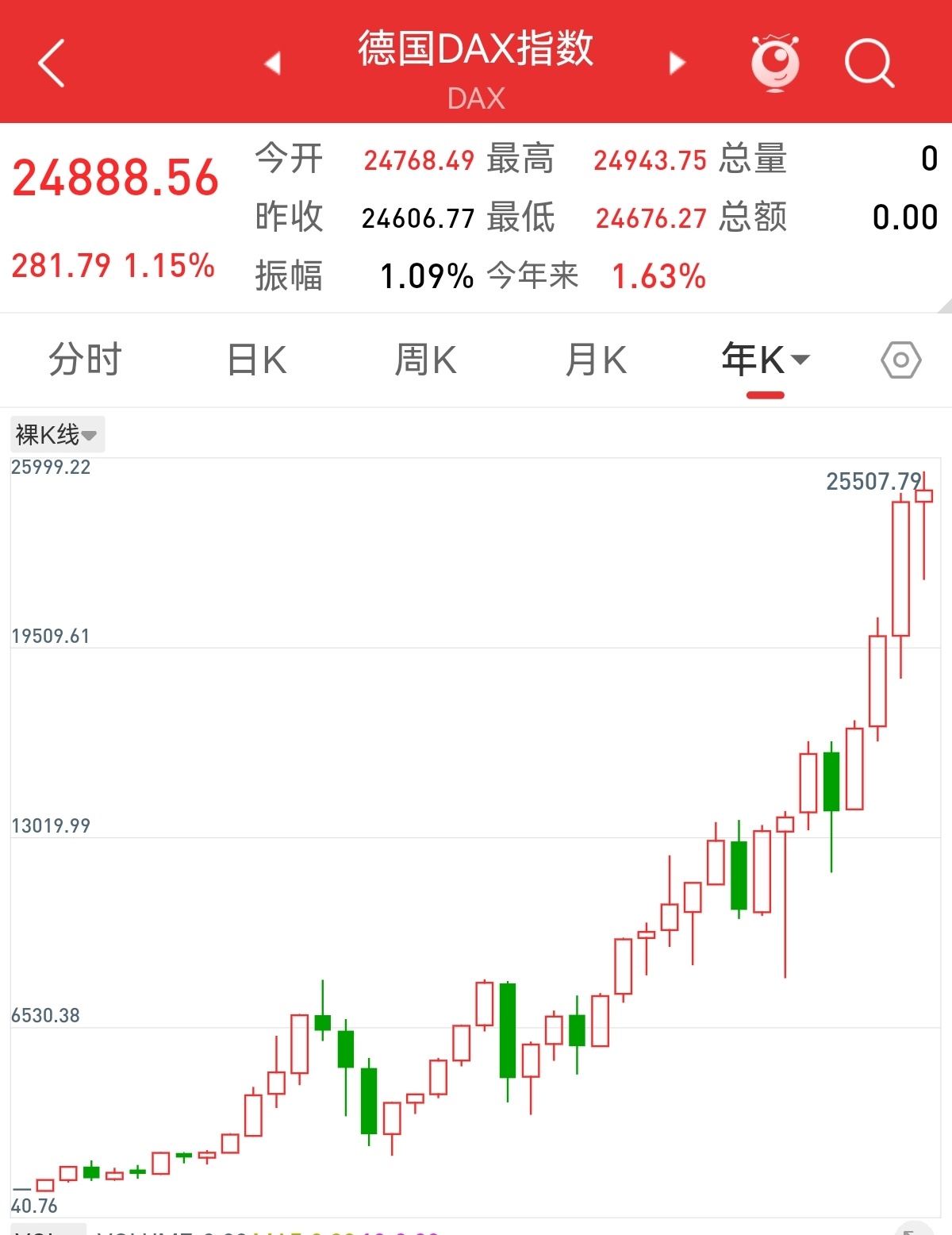The height and width of the screenshot is (1235, 952).
Task: Expand the 年K period dropdown
Action: [766, 360]
